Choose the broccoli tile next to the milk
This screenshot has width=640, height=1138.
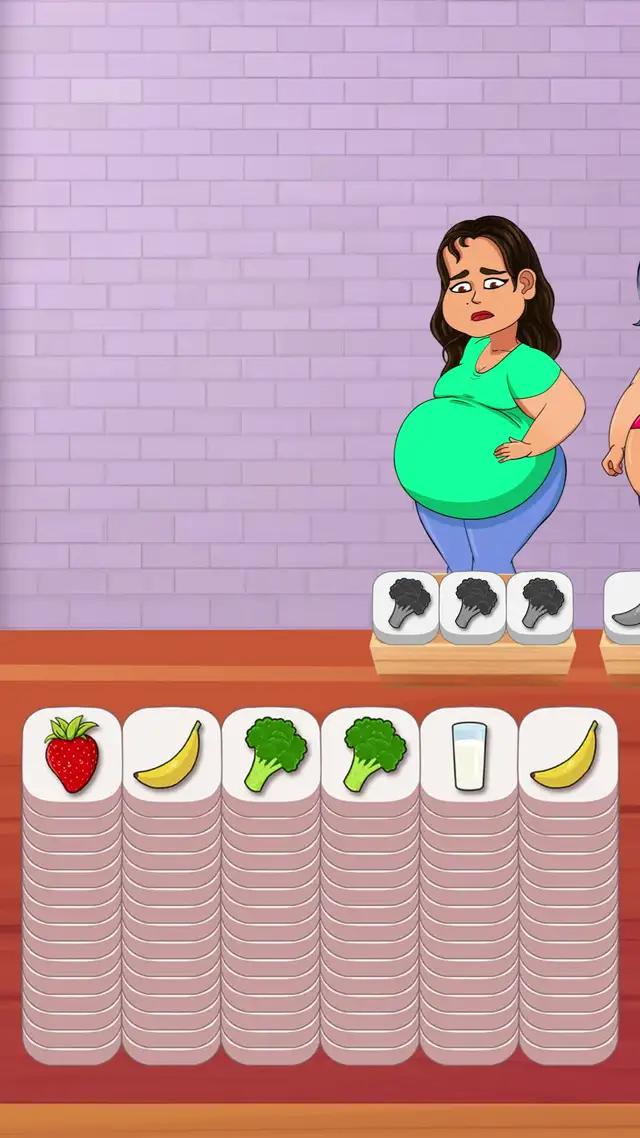click(370, 755)
